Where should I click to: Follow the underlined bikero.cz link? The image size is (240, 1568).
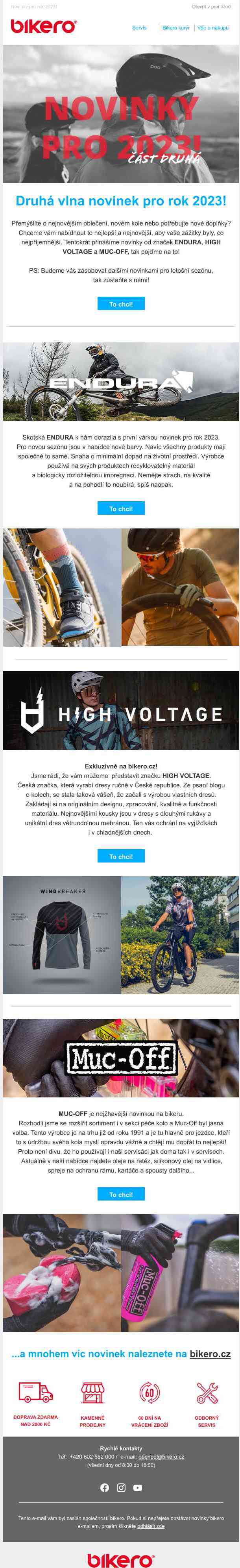[210, 1354]
